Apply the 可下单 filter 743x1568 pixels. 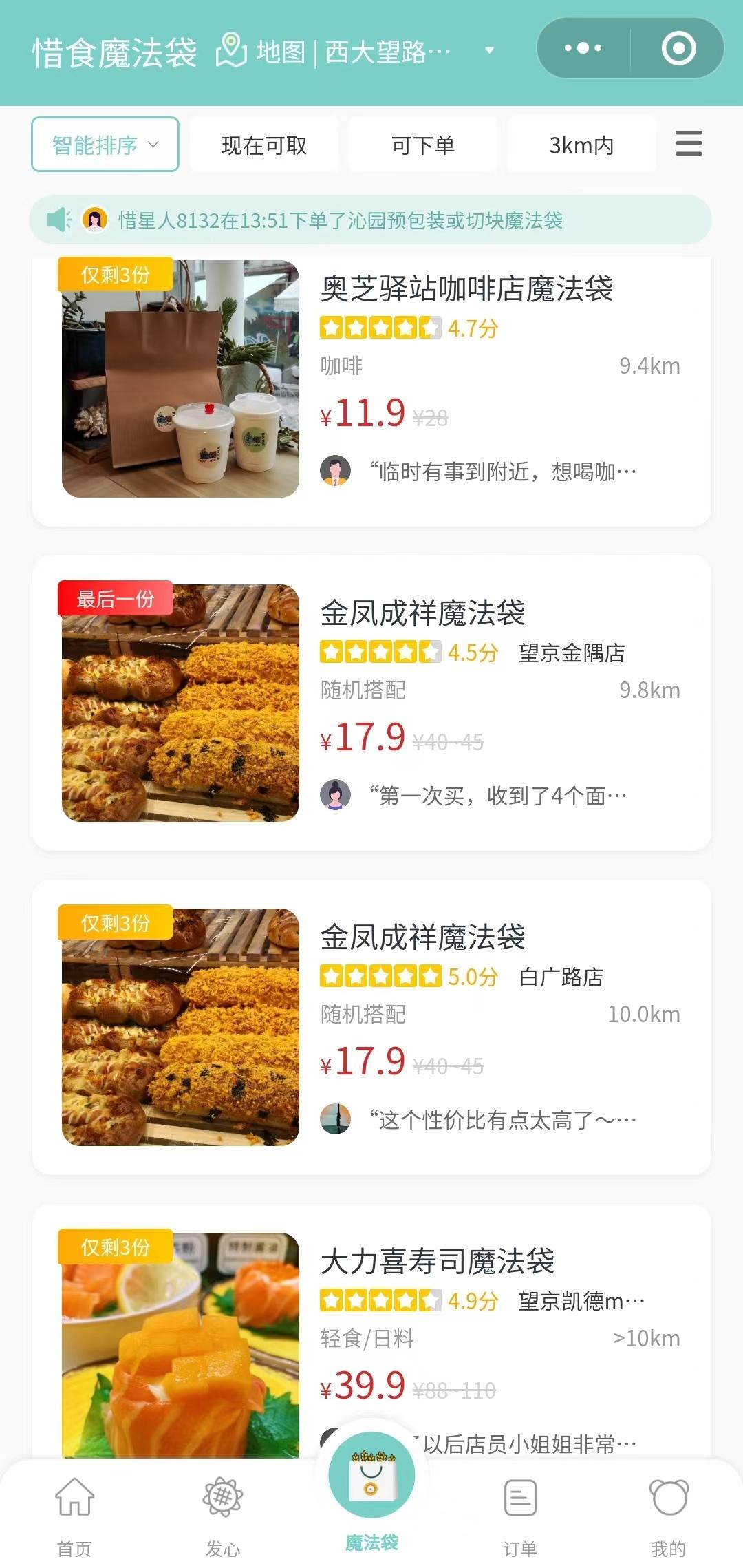(423, 145)
